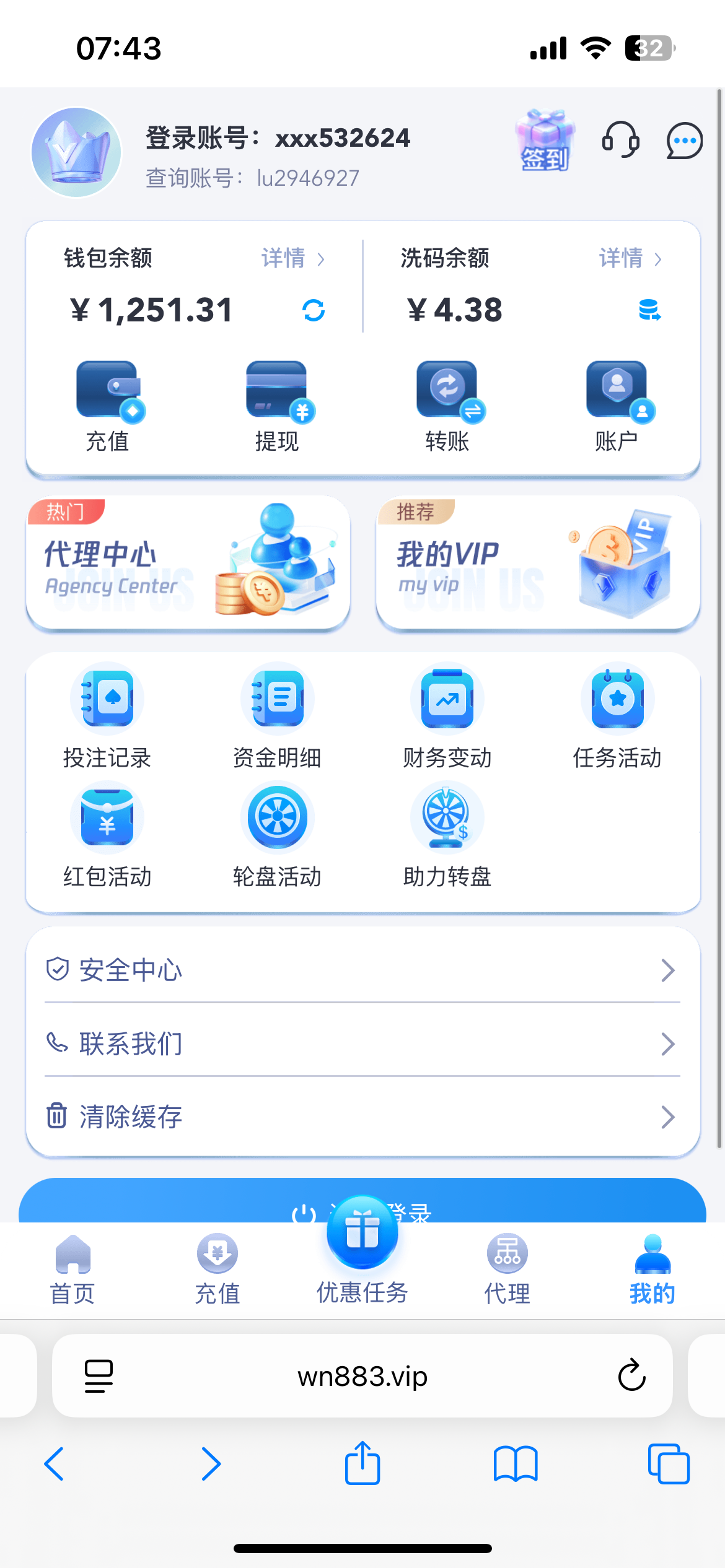This screenshot has height=1568, width=725.
Task: Open 提现 withdrawal
Action: coord(278,406)
